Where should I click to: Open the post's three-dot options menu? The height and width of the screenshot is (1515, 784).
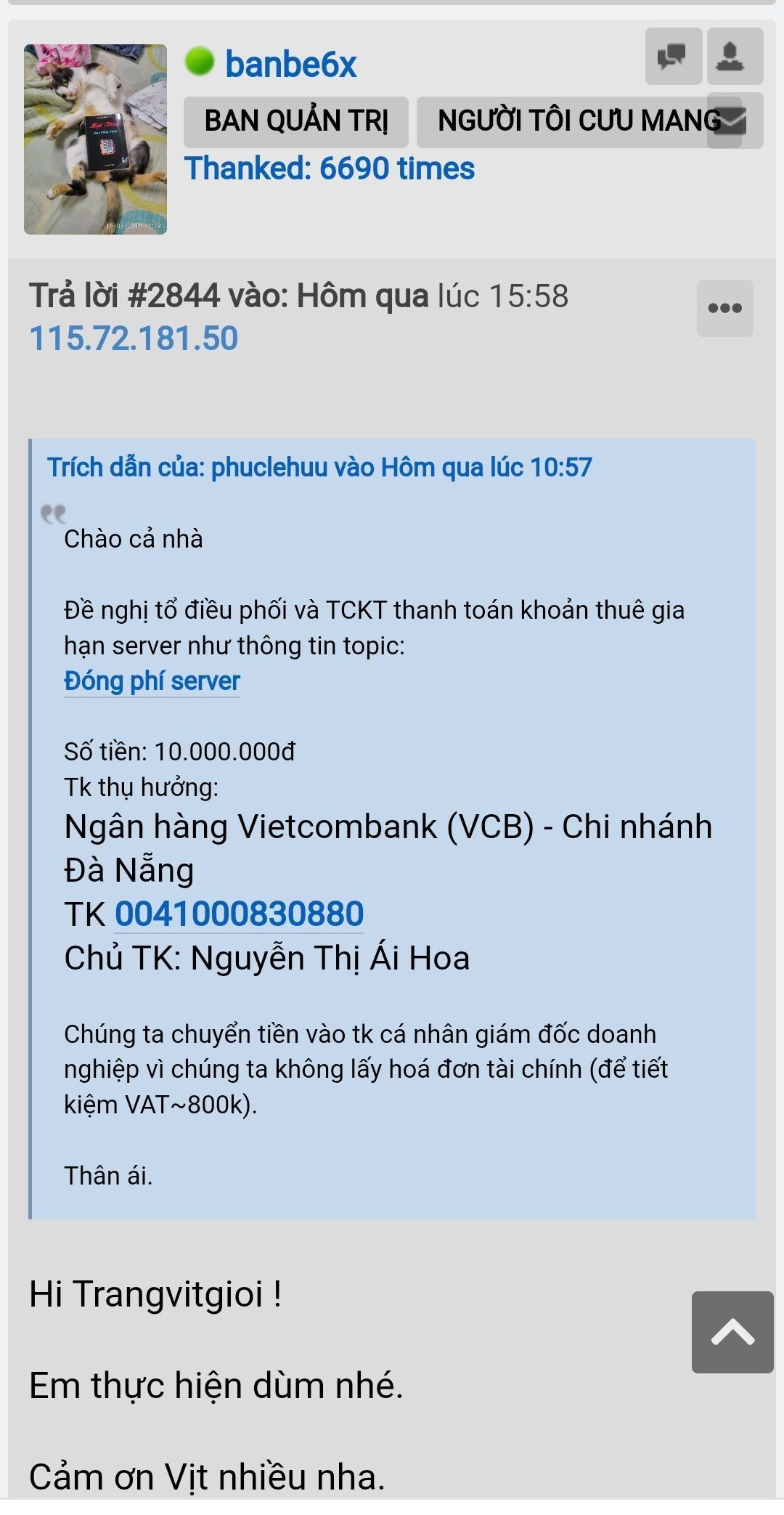[724, 308]
